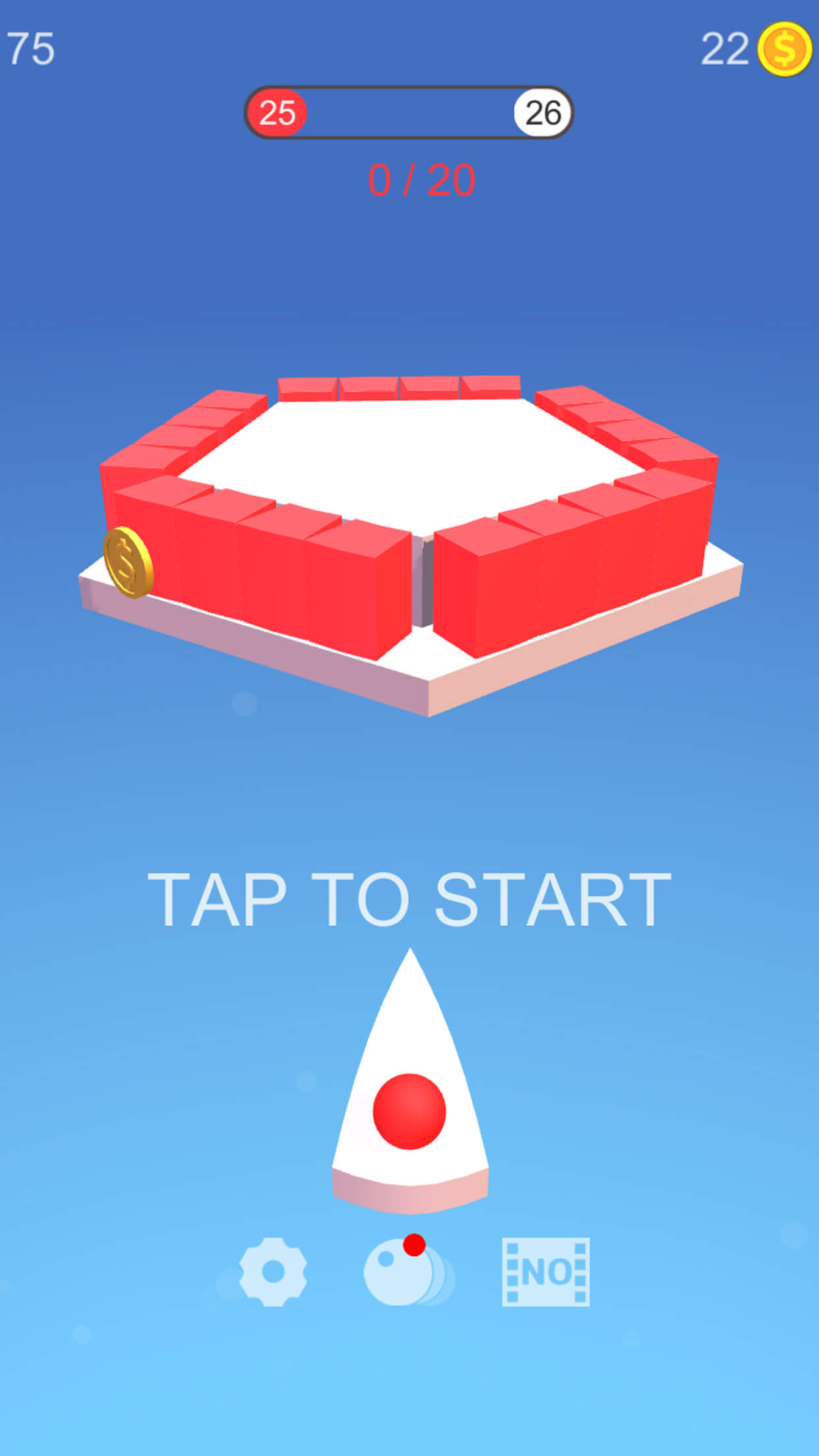Screen dimensions: 819x1456
Task: Open the settings gear
Action: tap(273, 1271)
